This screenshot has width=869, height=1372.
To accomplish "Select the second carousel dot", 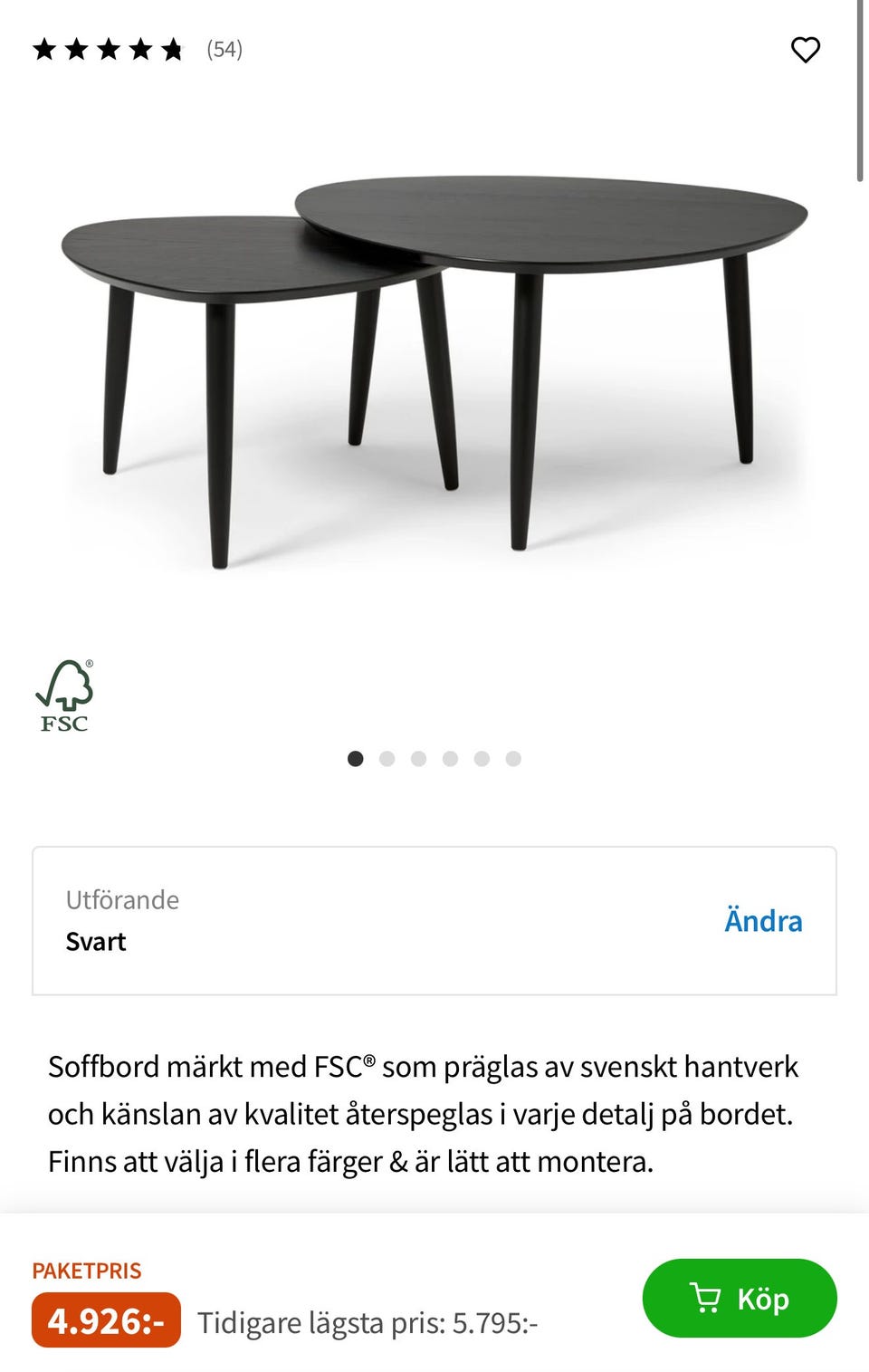I will [387, 758].
